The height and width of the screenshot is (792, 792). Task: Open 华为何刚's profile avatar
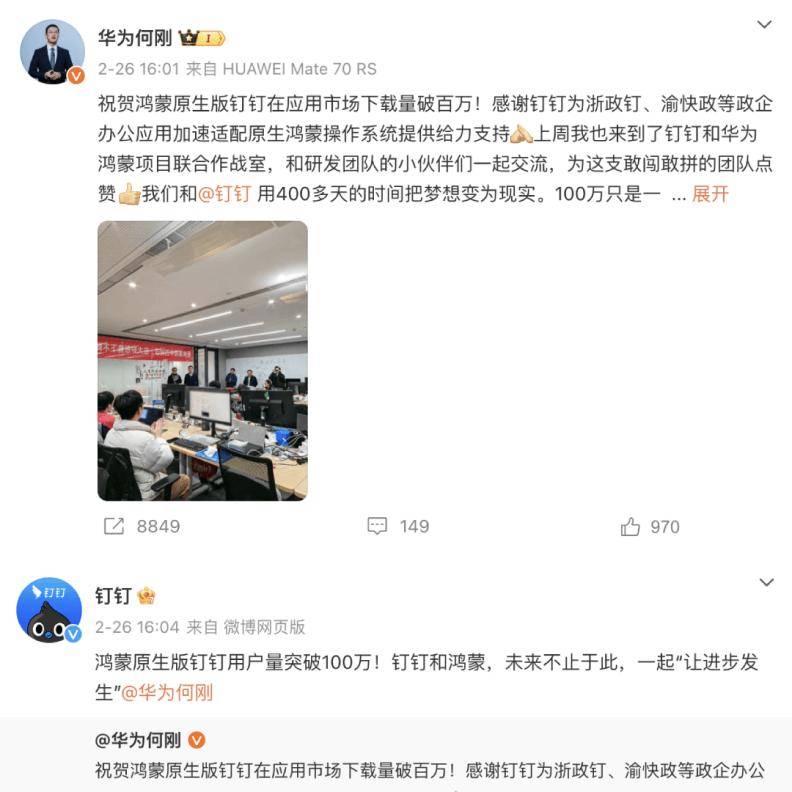click(x=52, y=52)
